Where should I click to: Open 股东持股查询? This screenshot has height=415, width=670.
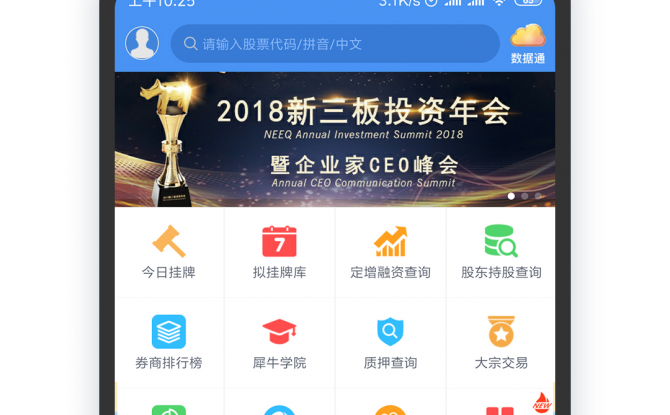coord(500,252)
